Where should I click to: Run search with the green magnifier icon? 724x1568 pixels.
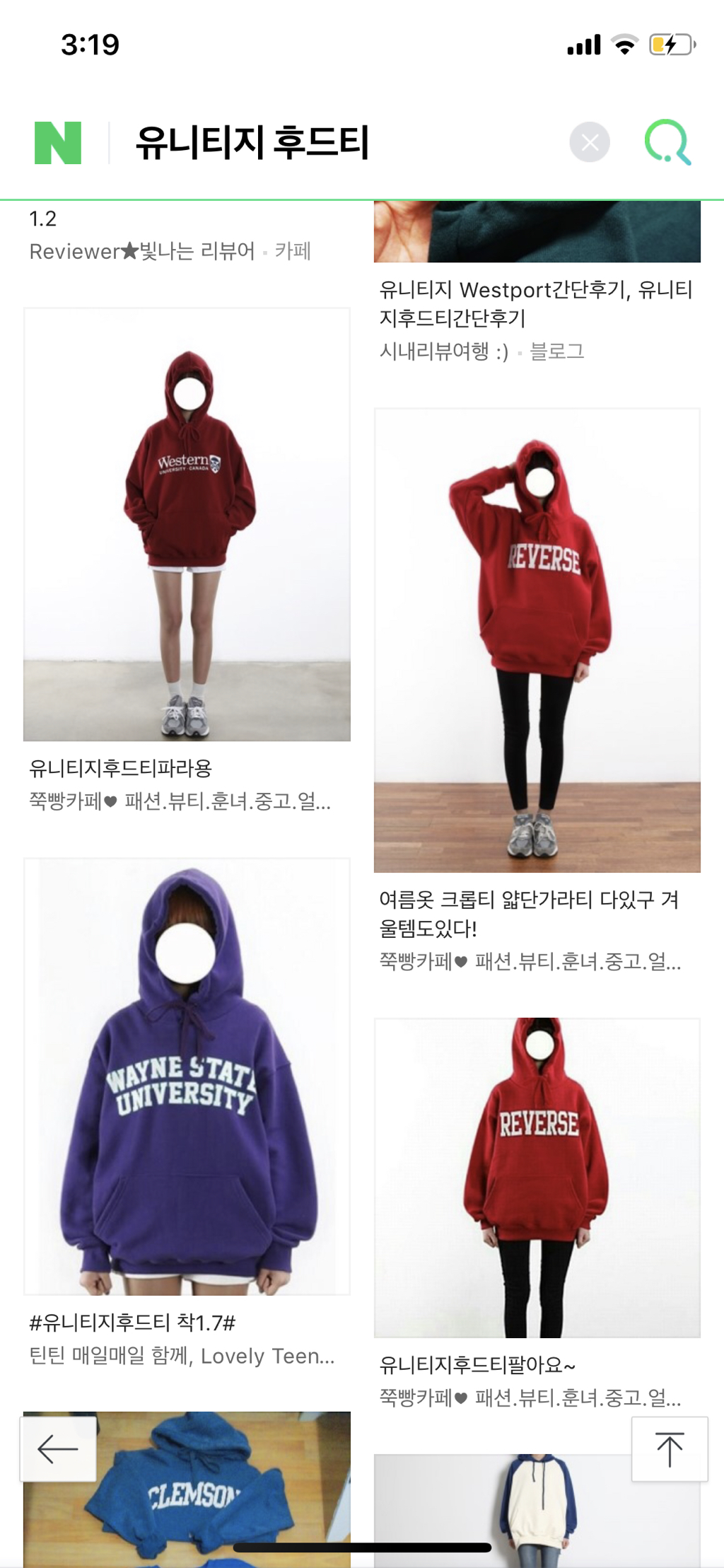pyautogui.click(x=667, y=143)
